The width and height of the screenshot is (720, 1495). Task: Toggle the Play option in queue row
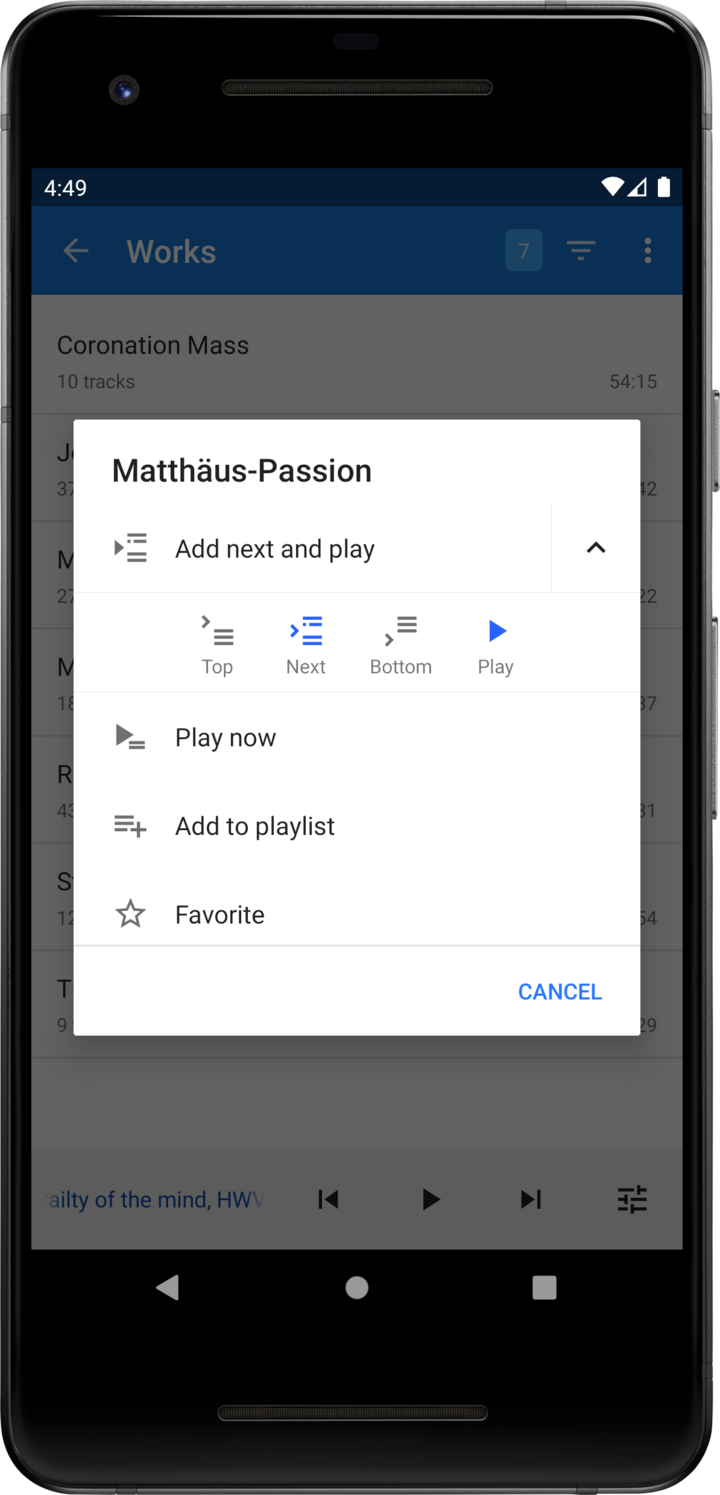tap(496, 645)
